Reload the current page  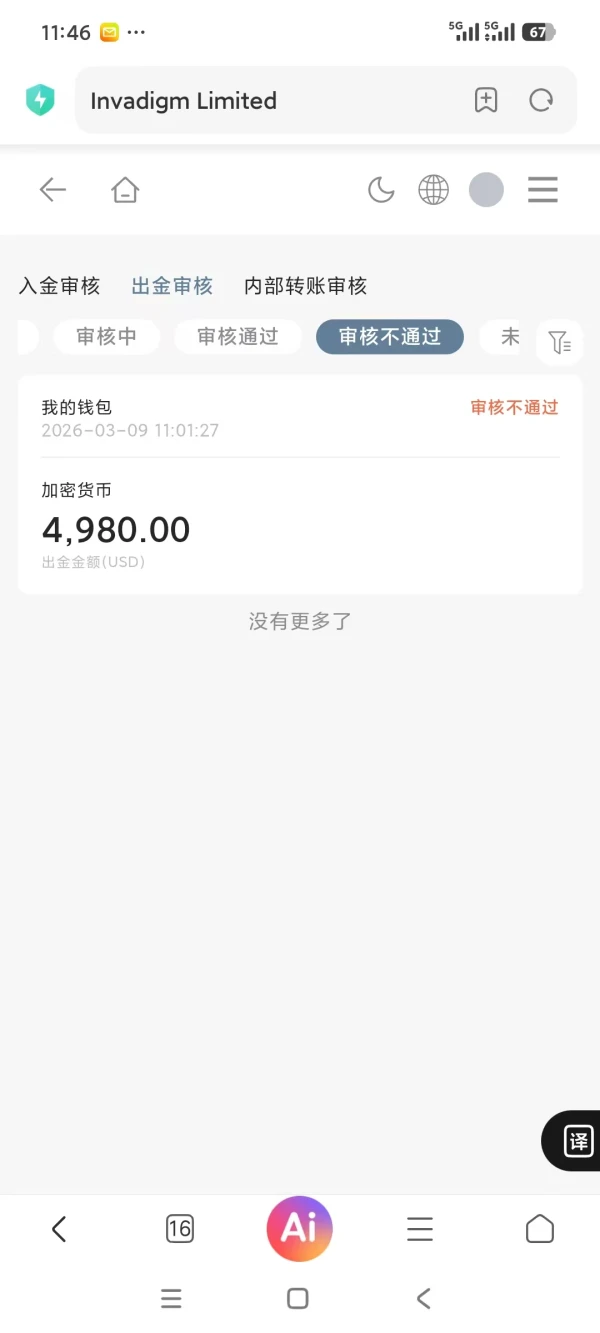coord(541,100)
